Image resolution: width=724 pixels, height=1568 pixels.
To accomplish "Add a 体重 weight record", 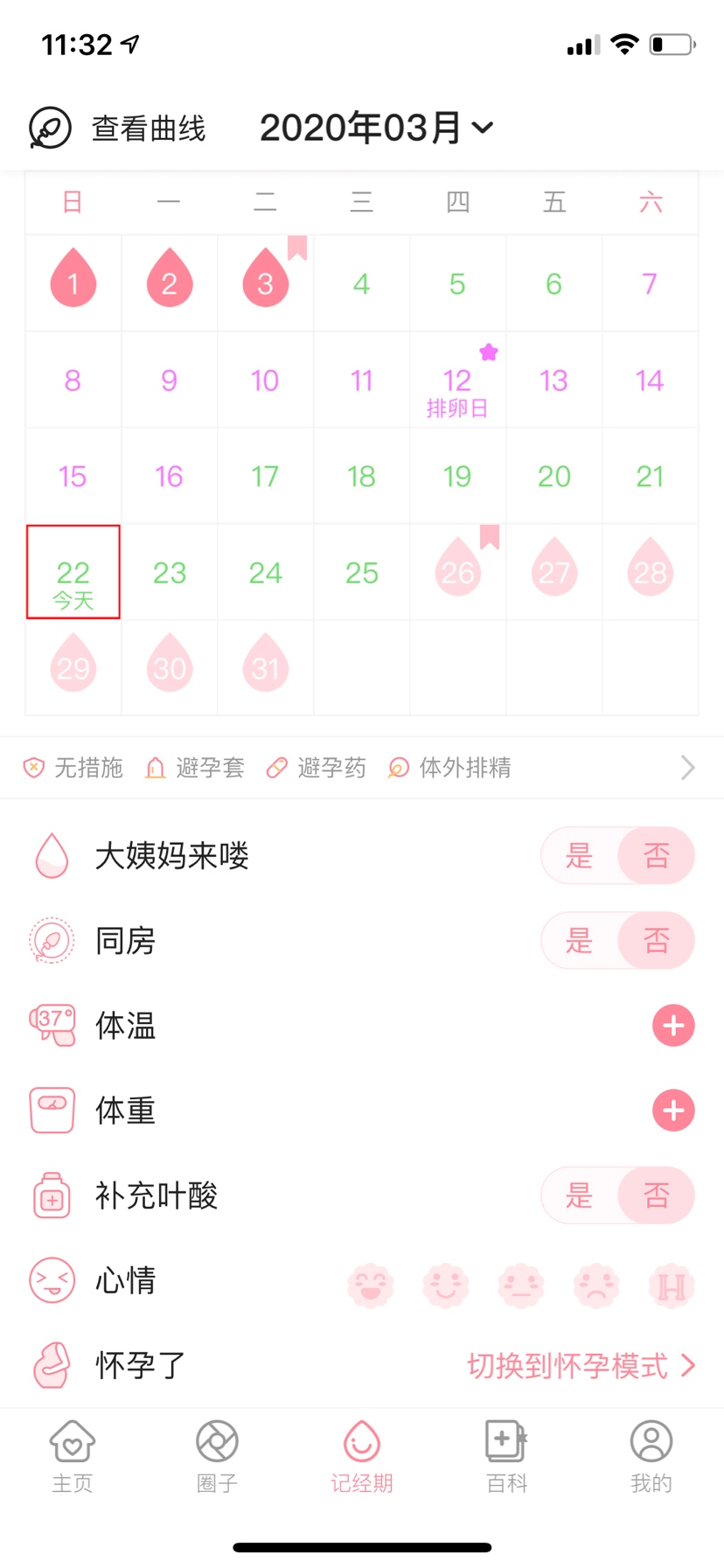I will tap(673, 1111).
